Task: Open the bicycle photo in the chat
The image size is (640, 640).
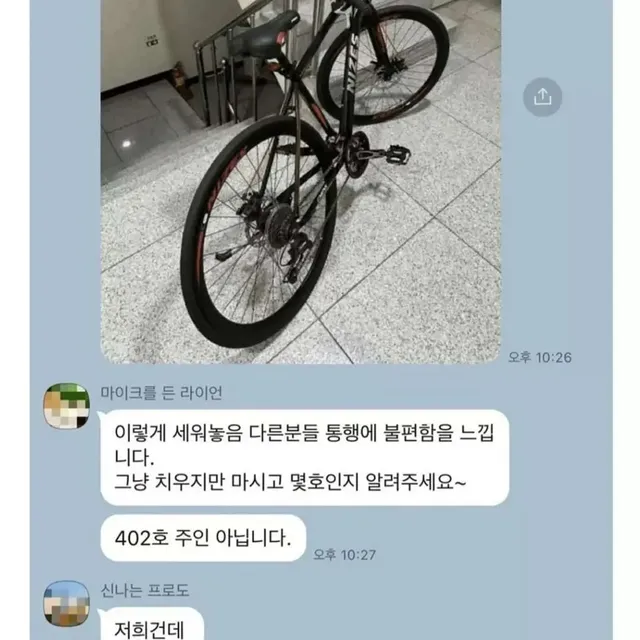Action: pos(300,180)
